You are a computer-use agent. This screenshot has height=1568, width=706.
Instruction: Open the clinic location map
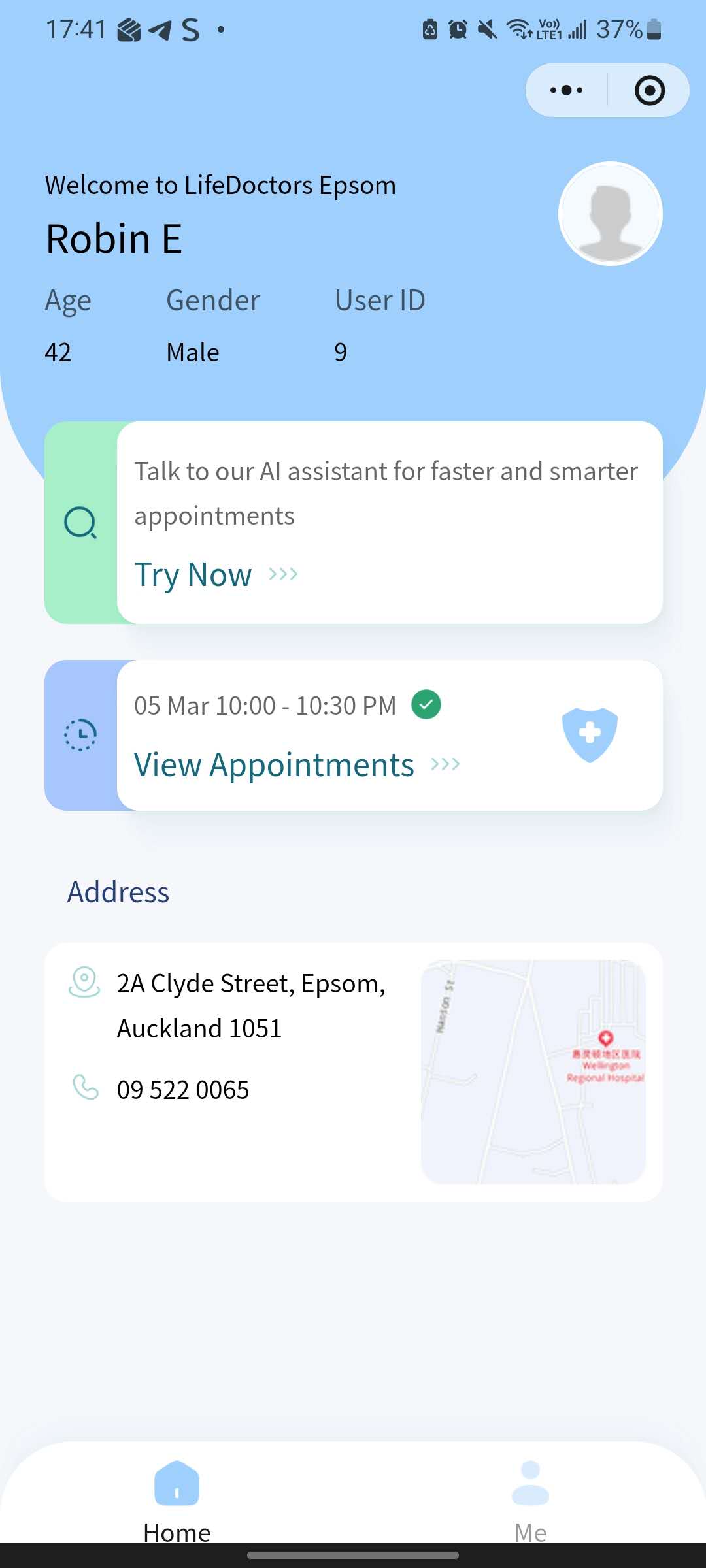coord(533,1071)
